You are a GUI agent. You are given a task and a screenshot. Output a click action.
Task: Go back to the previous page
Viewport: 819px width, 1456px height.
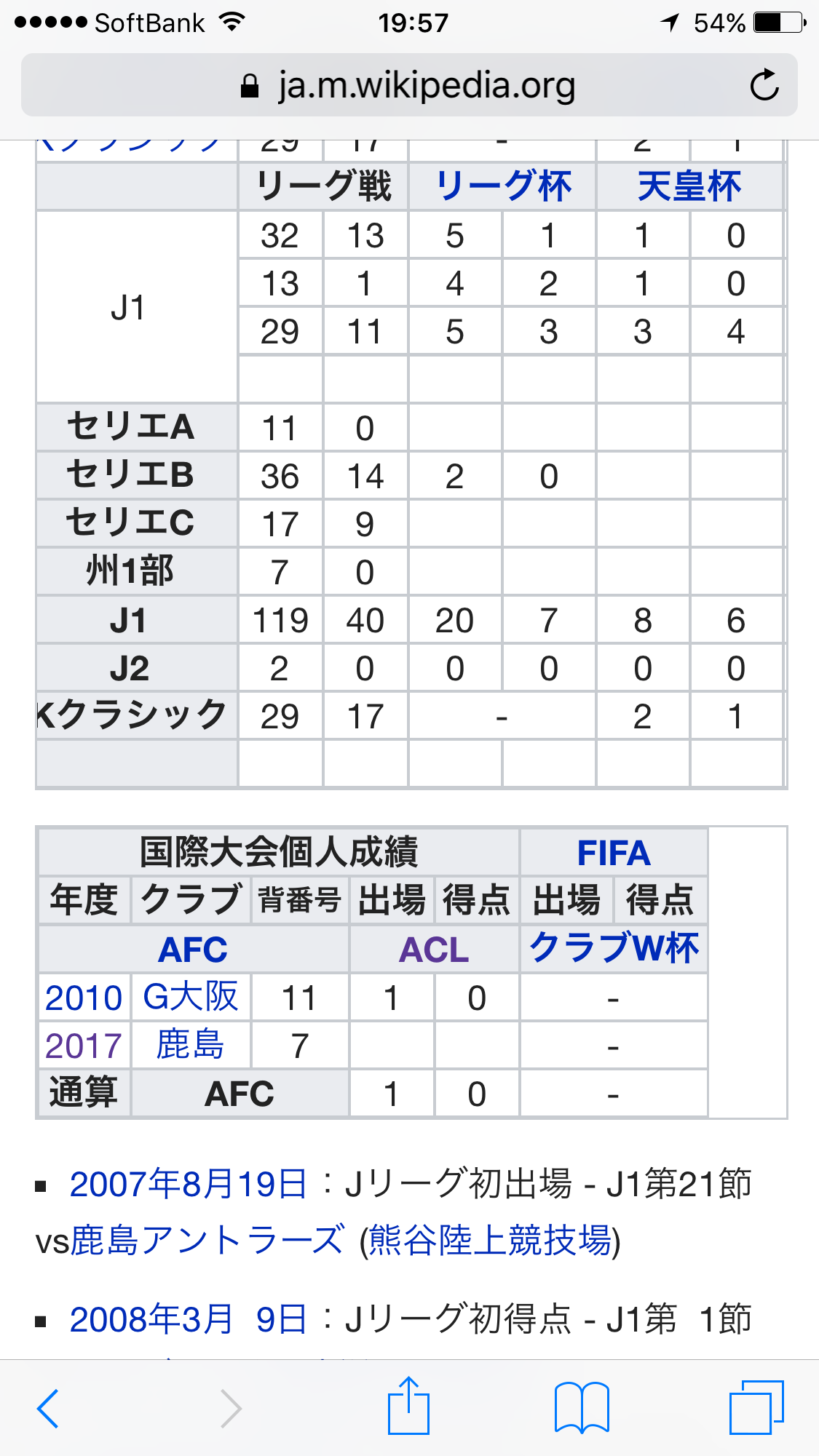(48, 1409)
